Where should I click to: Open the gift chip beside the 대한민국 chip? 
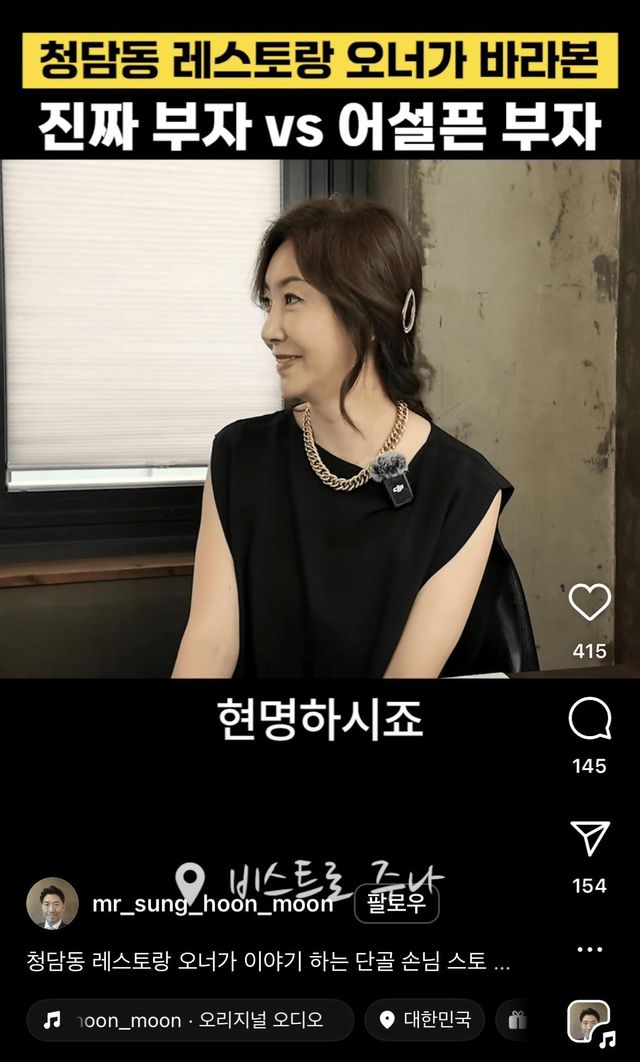[x=516, y=1020]
